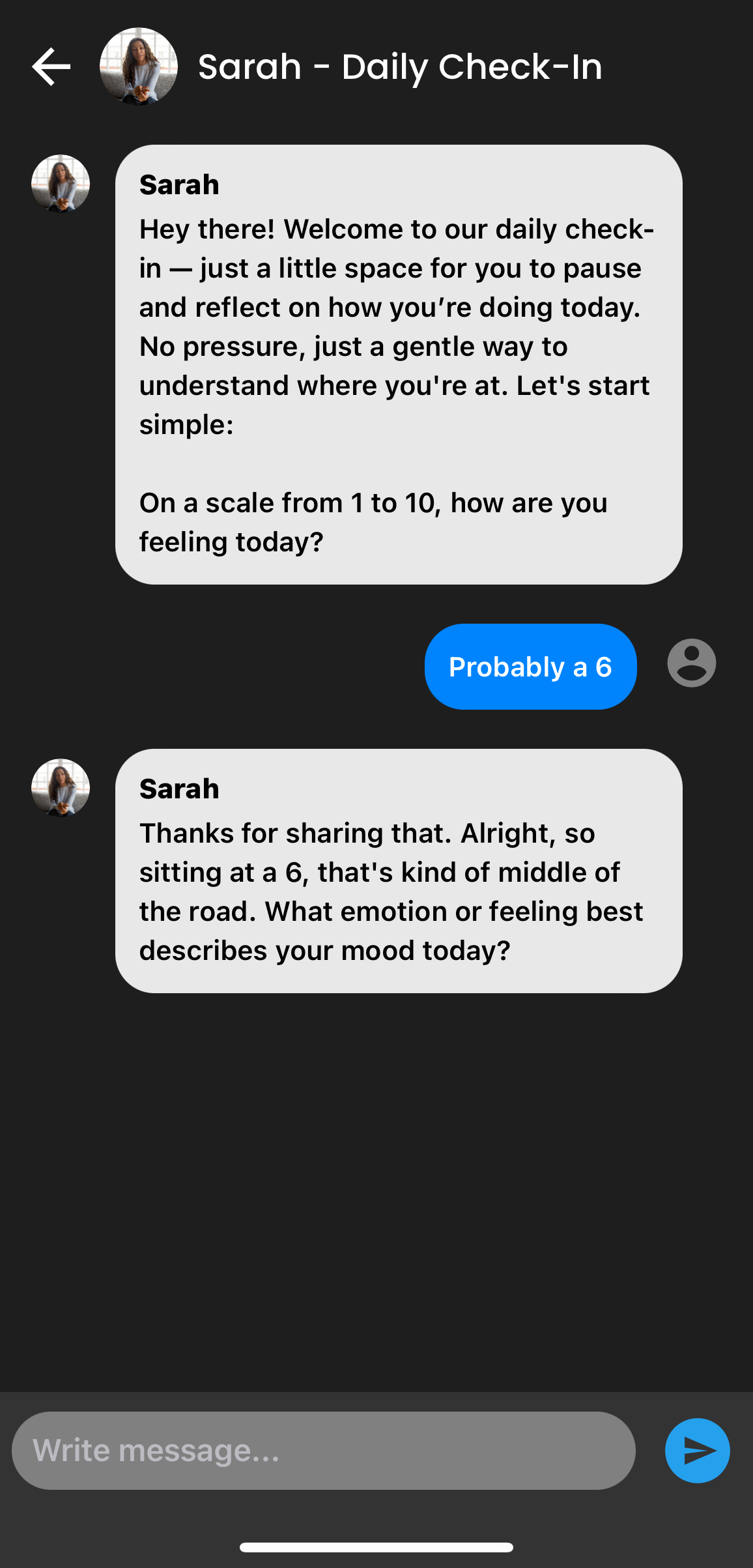Open Sarah's profile picture in the header

[139, 66]
